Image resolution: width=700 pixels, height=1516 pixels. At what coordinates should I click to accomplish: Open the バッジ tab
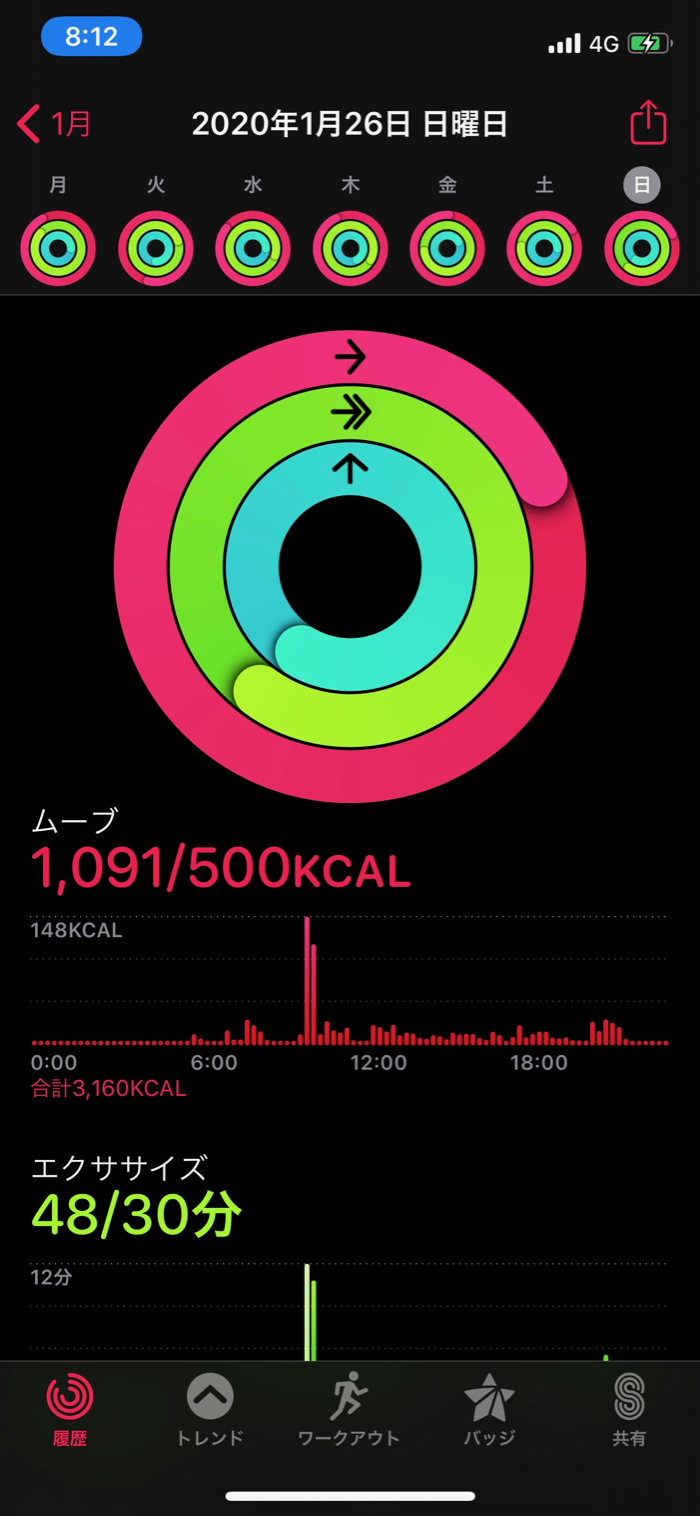(x=489, y=1410)
